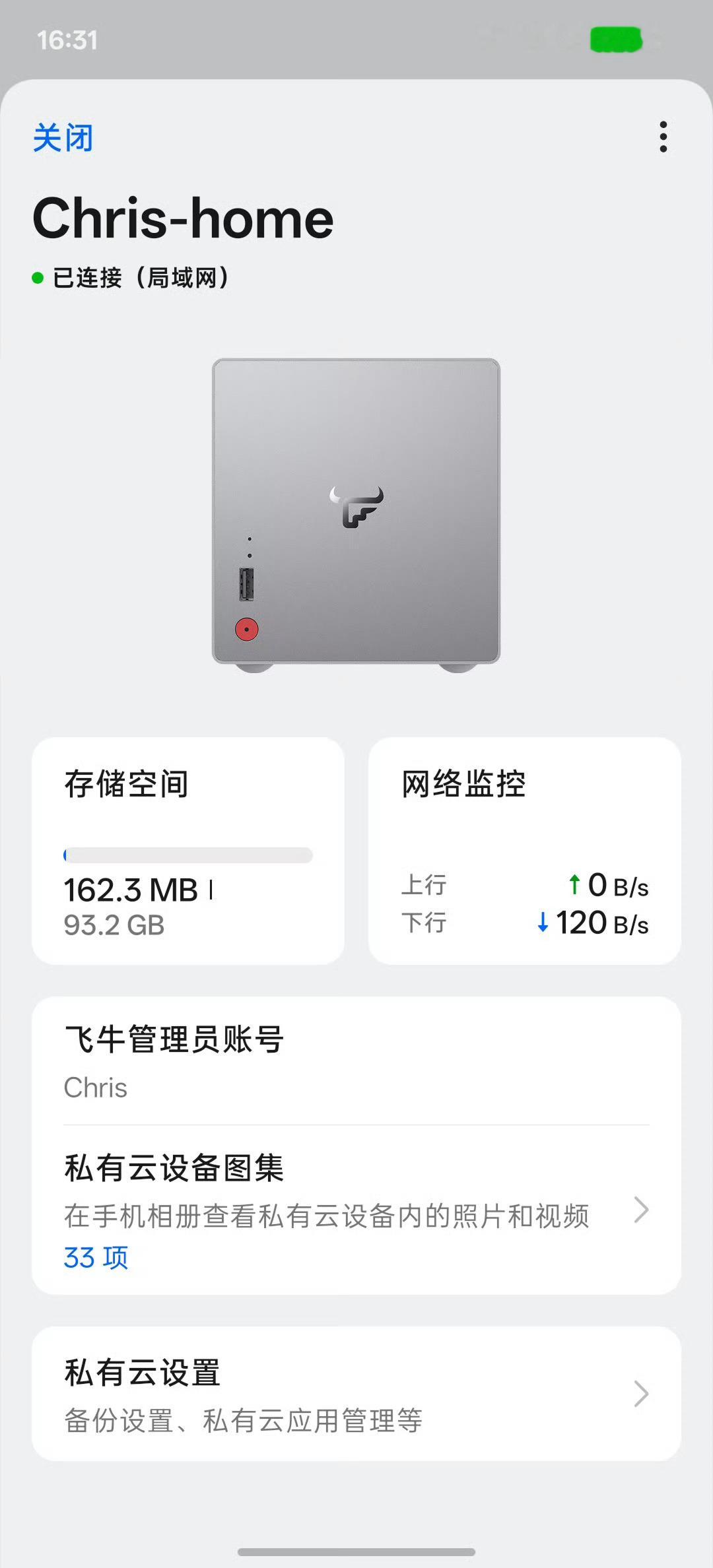This screenshot has width=713, height=1568.
Task: Expand 私有云设置 via its chevron
Action: [x=641, y=1394]
